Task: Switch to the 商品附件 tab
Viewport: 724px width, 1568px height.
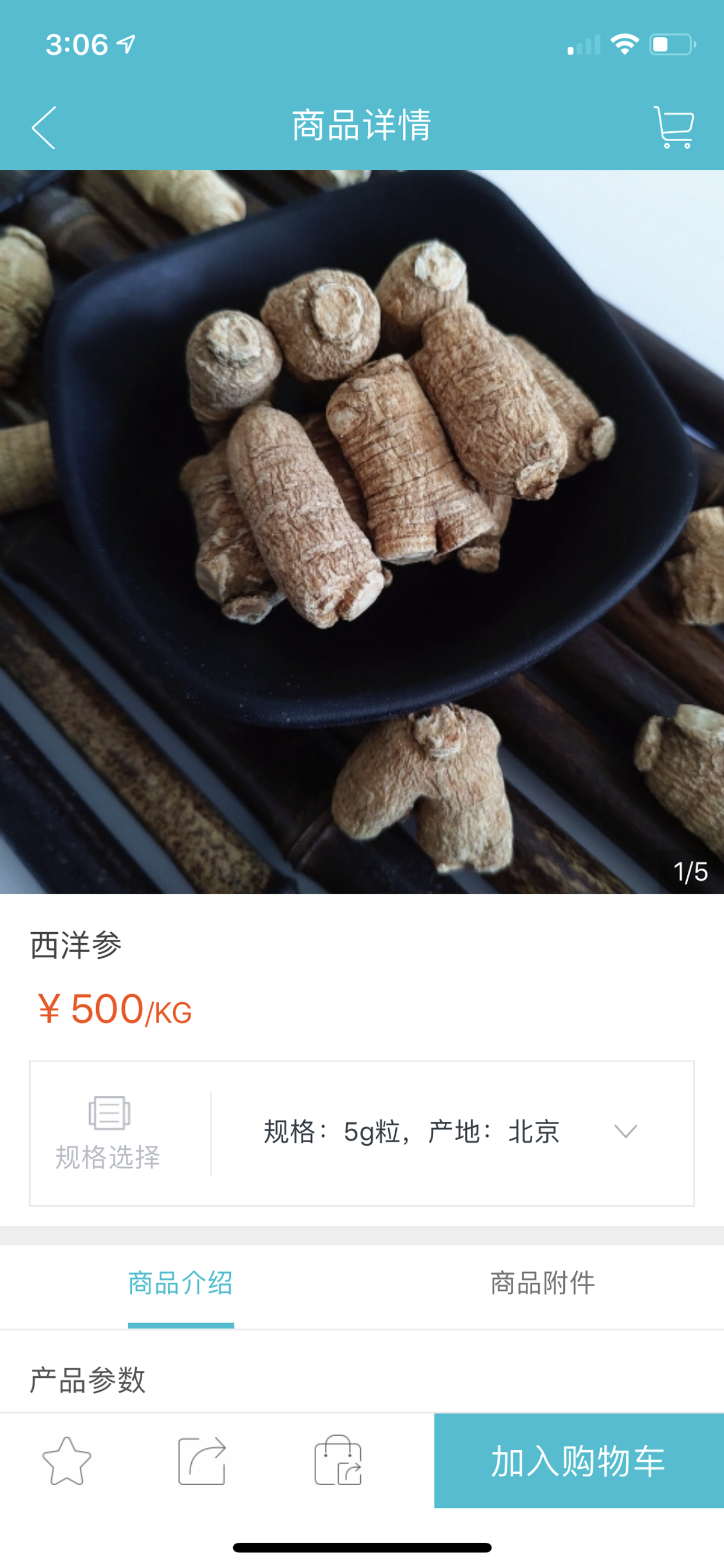Action: tap(543, 1283)
